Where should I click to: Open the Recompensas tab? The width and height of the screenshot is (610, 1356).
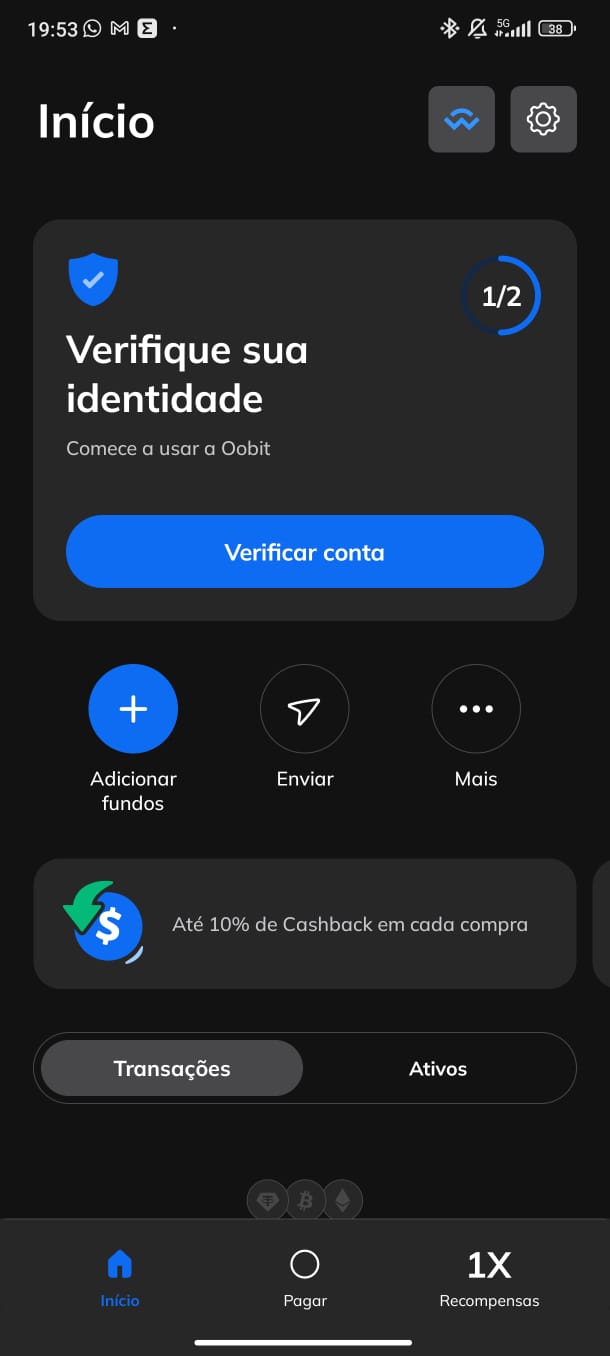(489, 1278)
